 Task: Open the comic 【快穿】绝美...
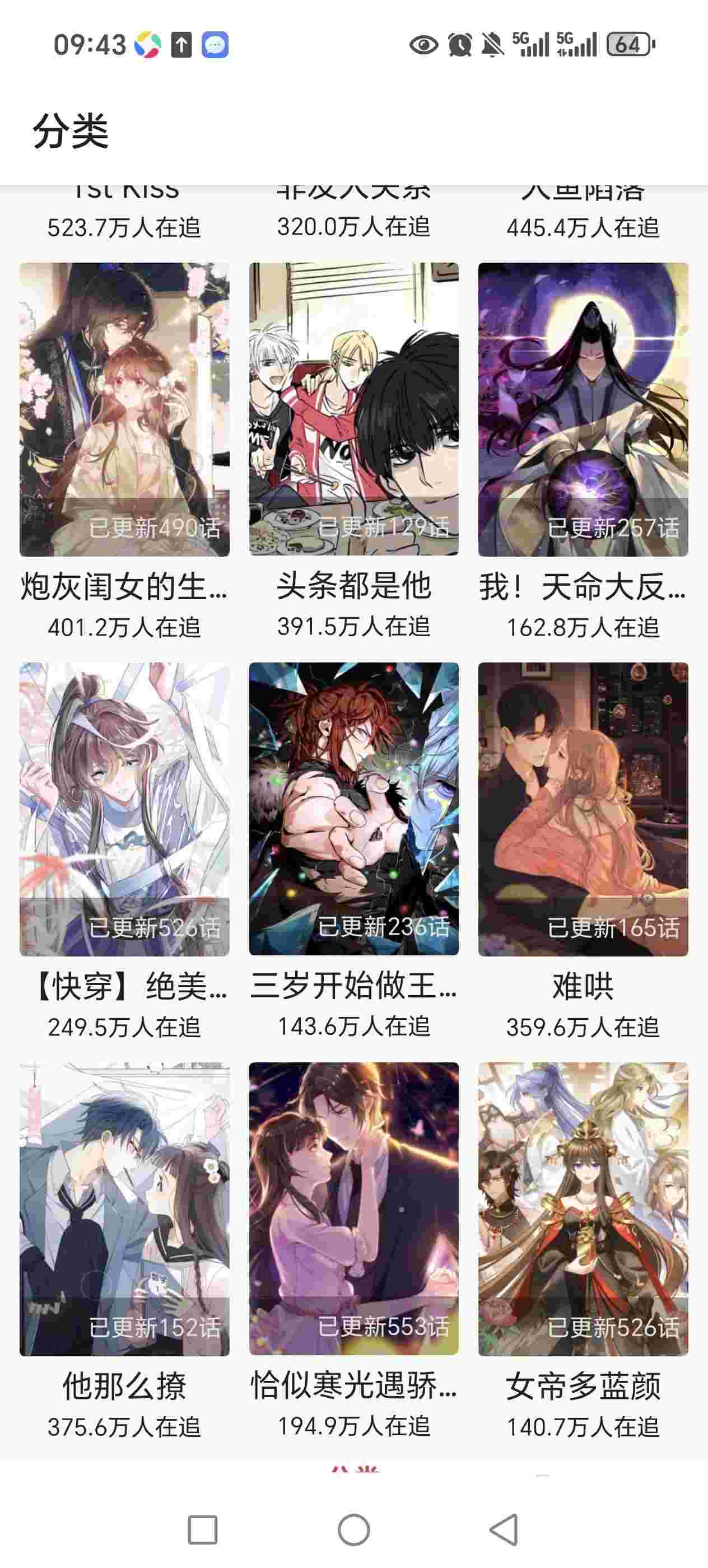[x=124, y=809]
